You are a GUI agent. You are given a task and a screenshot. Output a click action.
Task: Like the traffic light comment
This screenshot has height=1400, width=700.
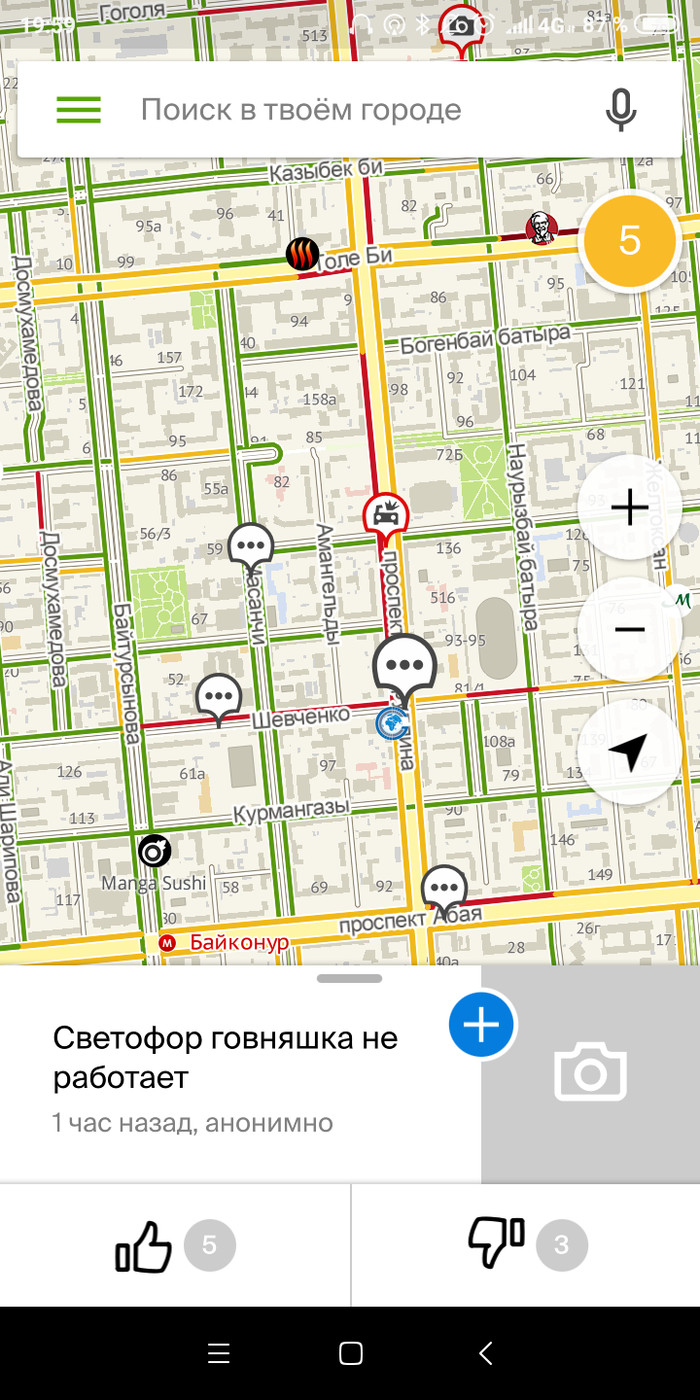pos(145,1246)
